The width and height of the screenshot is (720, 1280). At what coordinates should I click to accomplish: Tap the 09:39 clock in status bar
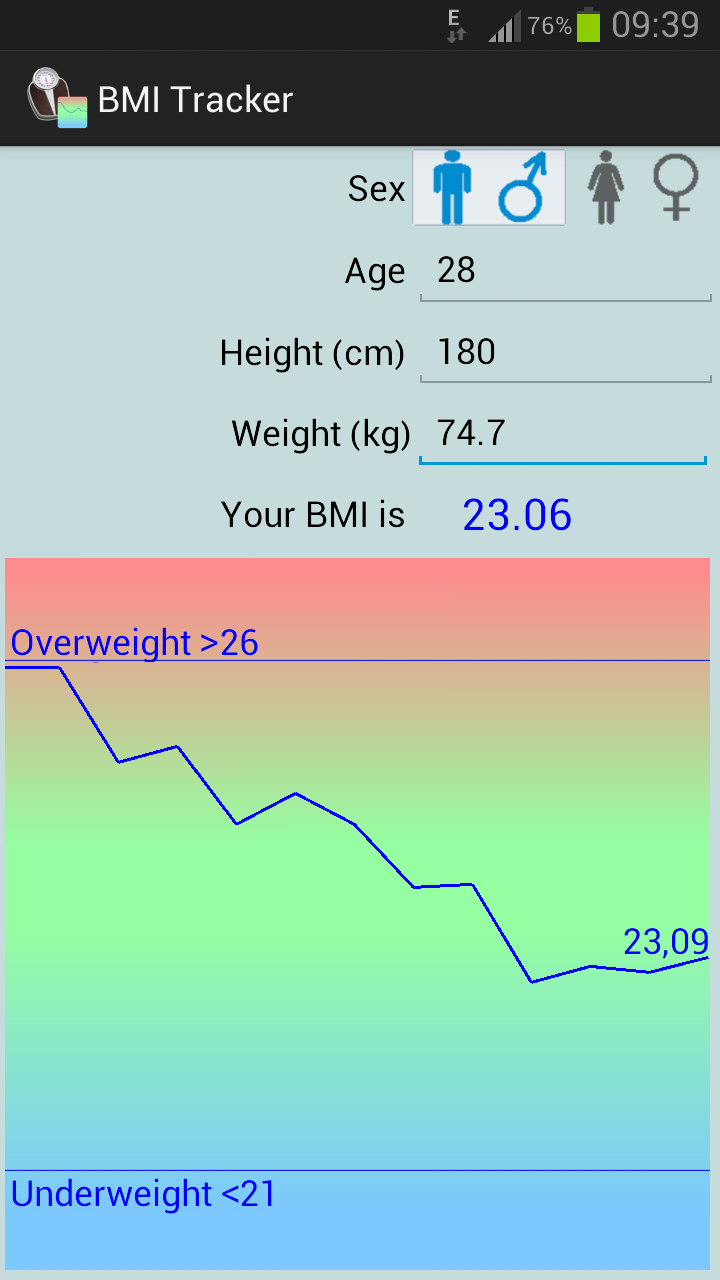657,24
